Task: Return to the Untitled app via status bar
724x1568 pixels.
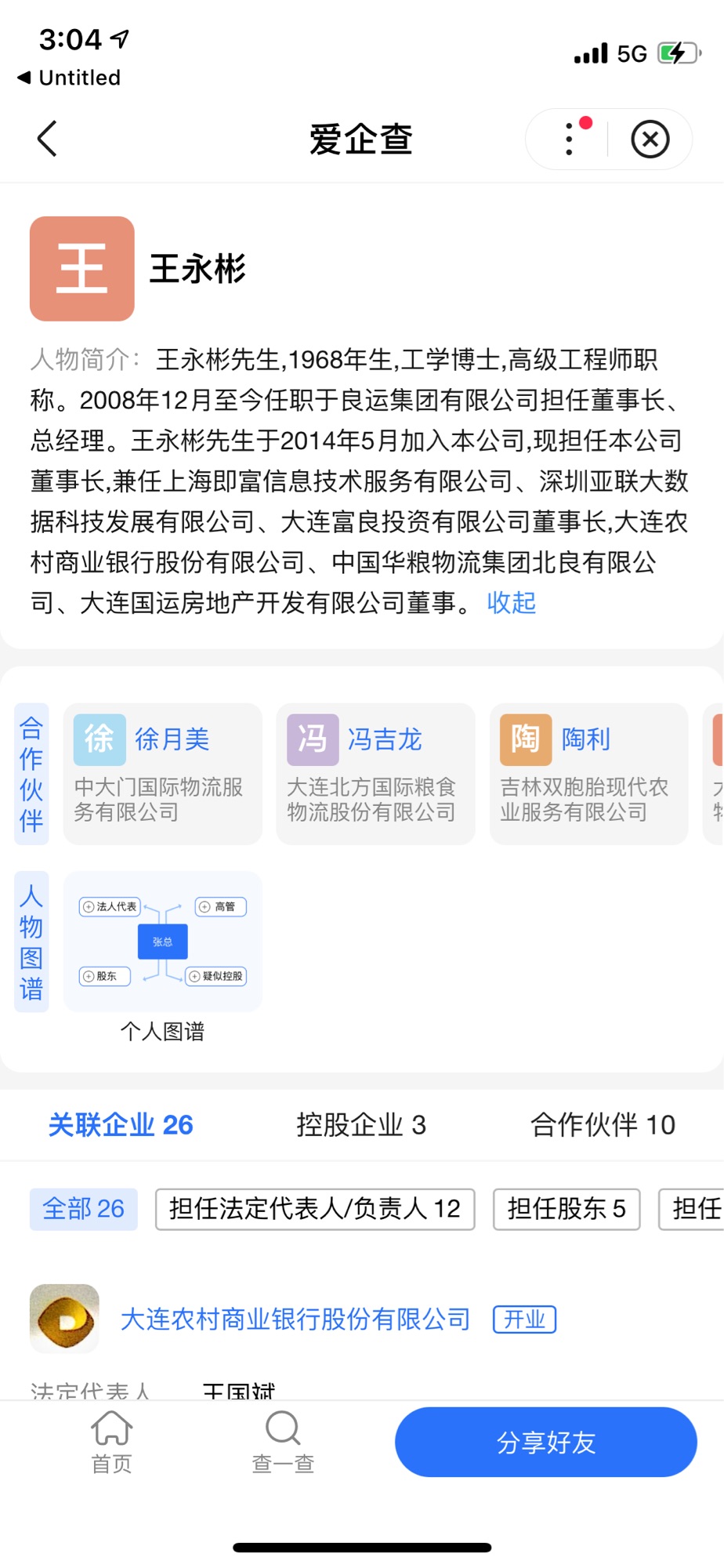Action: (x=69, y=78)
